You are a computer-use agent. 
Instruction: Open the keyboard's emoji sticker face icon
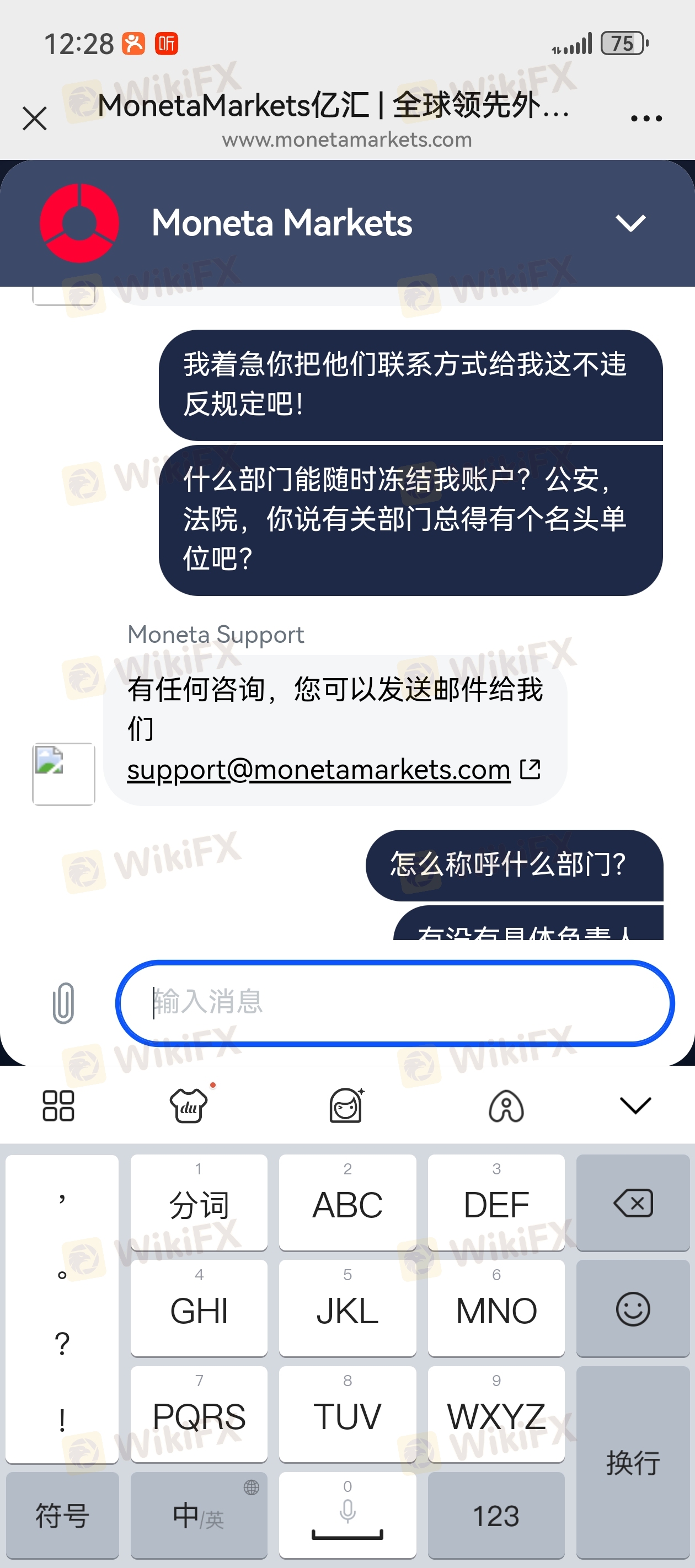pyautogui.click(x=346, y=1105)
